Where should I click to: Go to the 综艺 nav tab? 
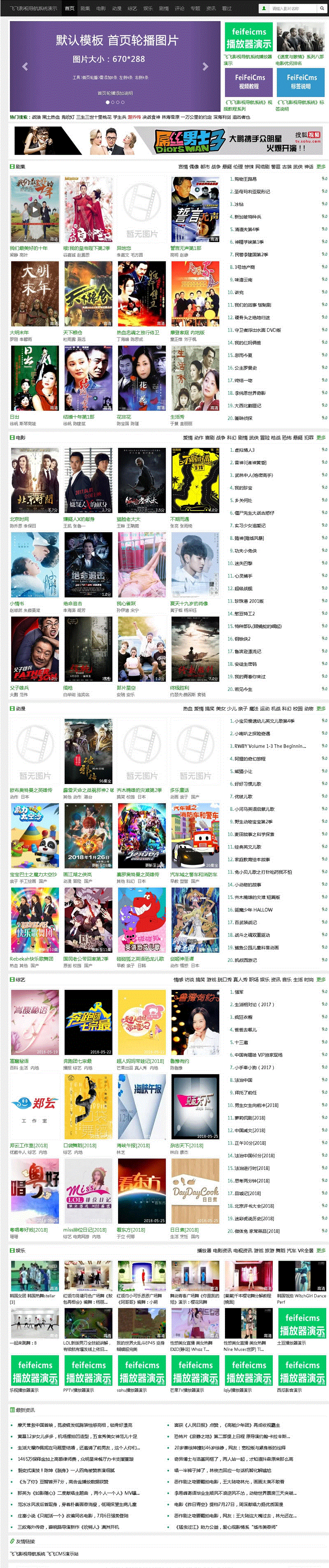click(x=132, y=9)
